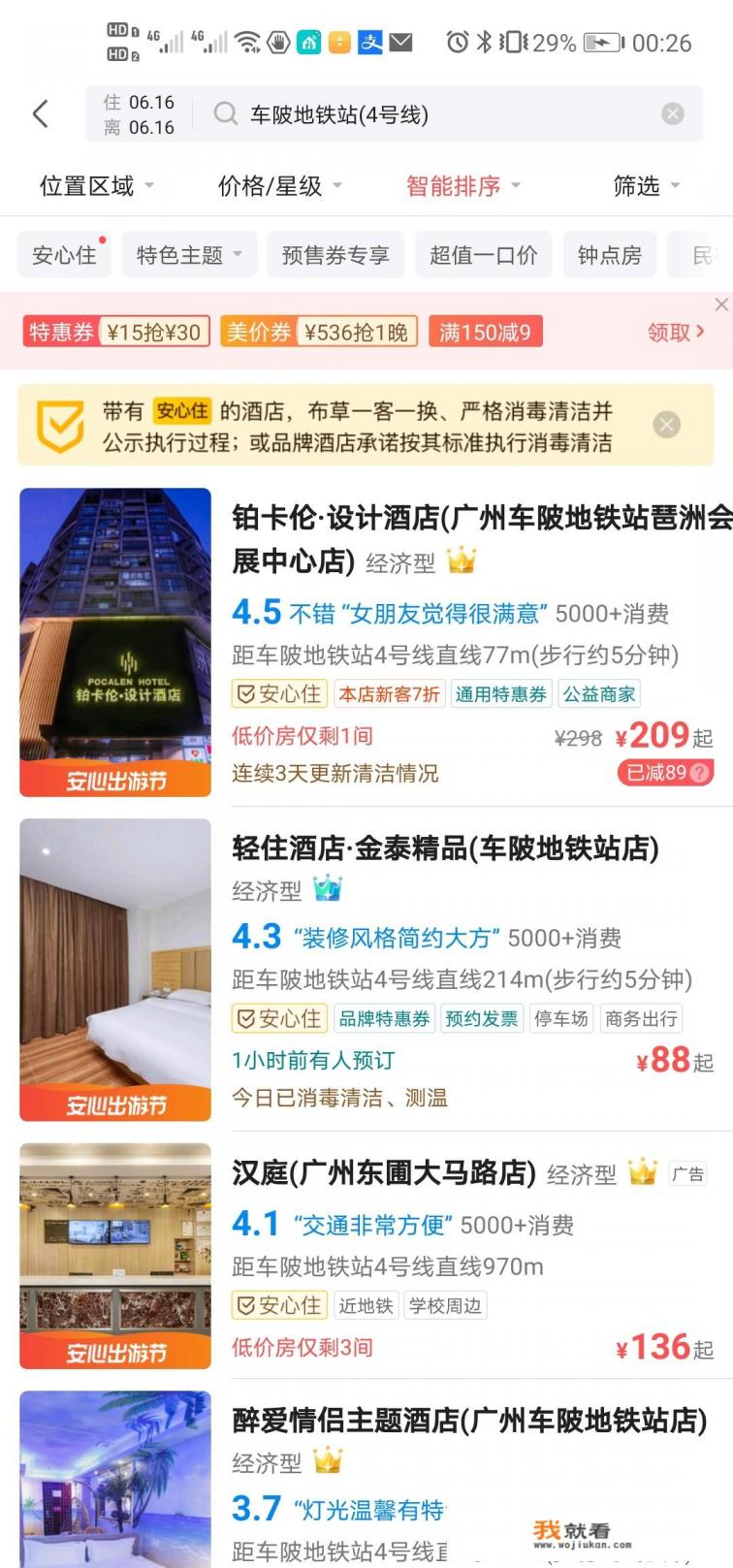Tap 领取 to claim coupons
733x1568 pixels.
point(669,331)
